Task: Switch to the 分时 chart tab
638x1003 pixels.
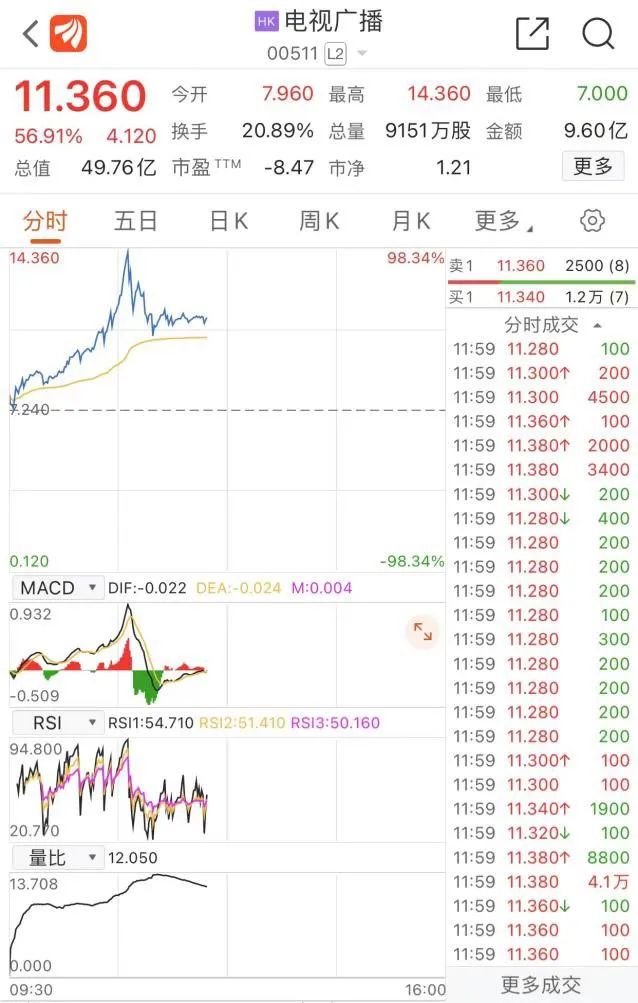Action: (x=45, y=221)
